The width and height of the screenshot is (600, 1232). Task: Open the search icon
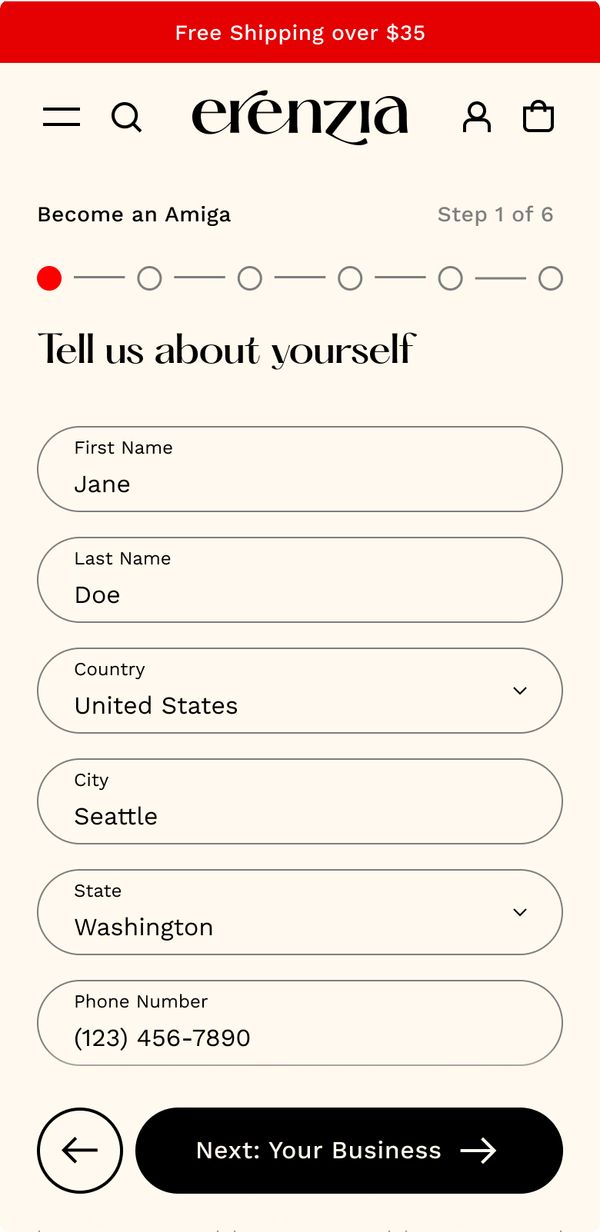(126, 117)
